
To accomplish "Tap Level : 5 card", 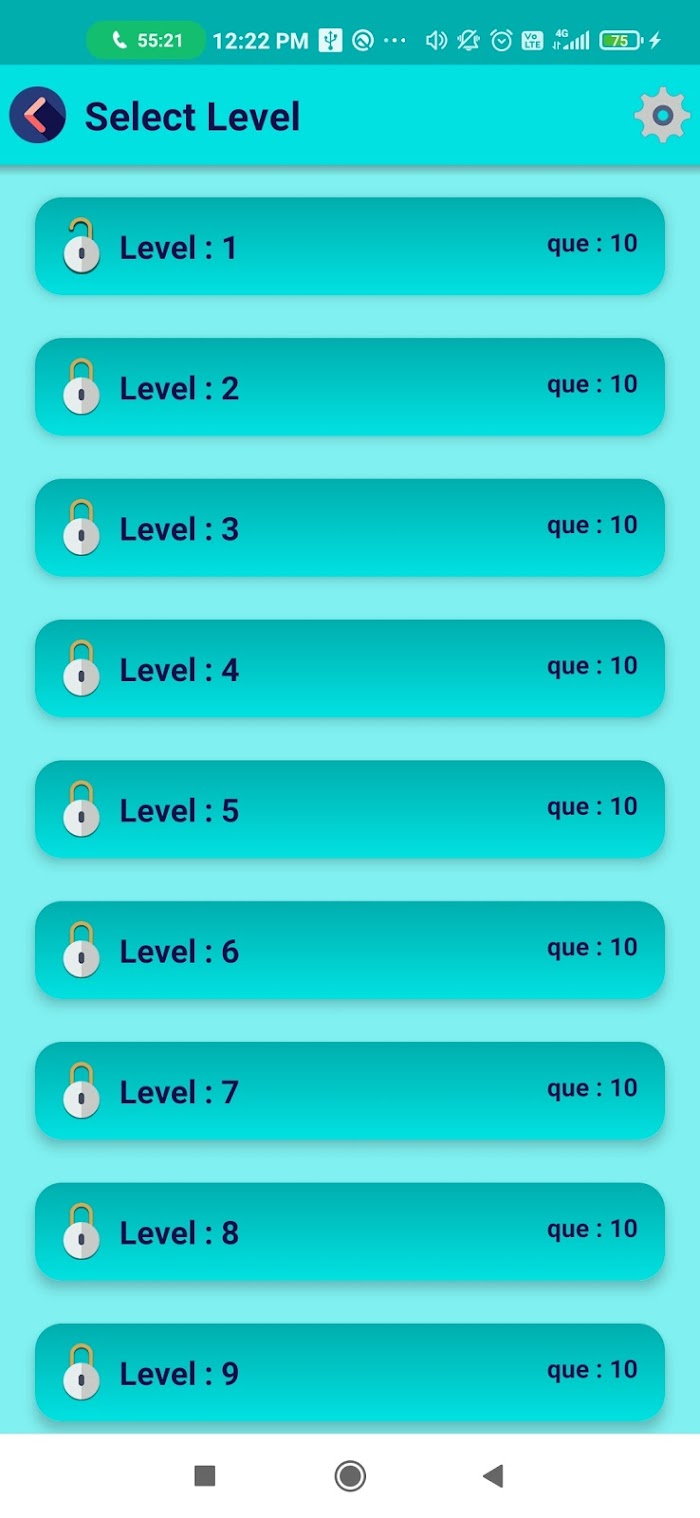I will click(350, 810).
